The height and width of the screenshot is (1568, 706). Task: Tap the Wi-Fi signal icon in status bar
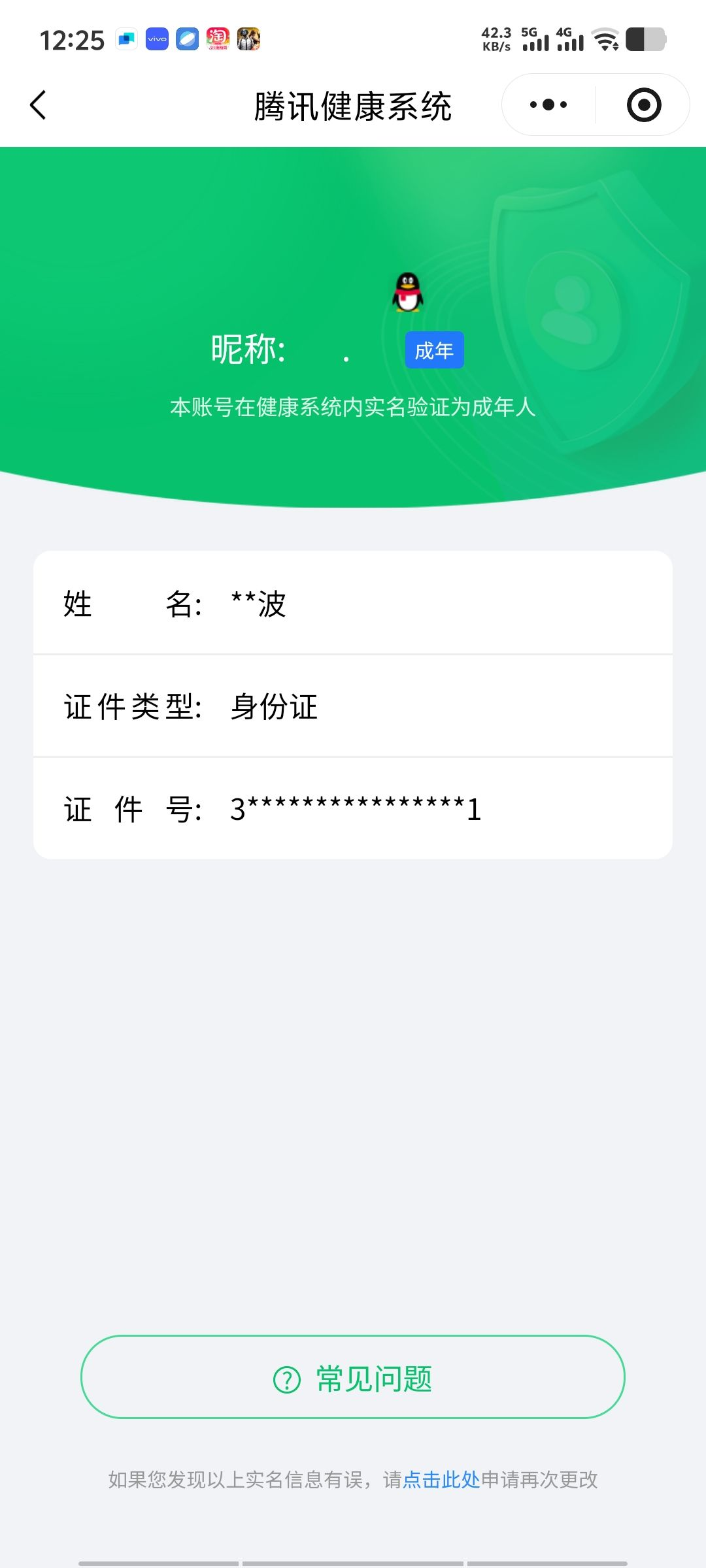pyautogui.click(x=605, y=39)
